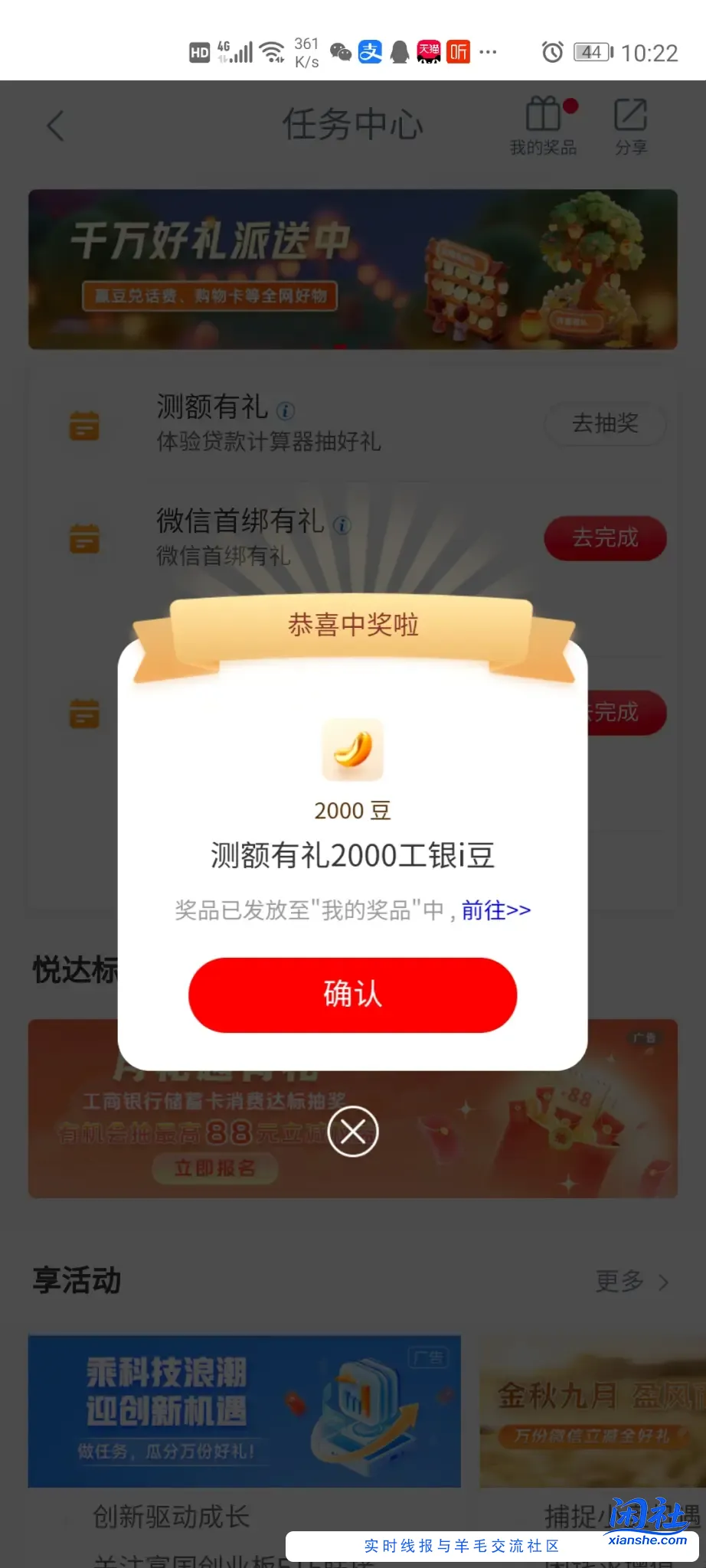Expand hidden notification icons via ellipsis

(x=489, y=52)
